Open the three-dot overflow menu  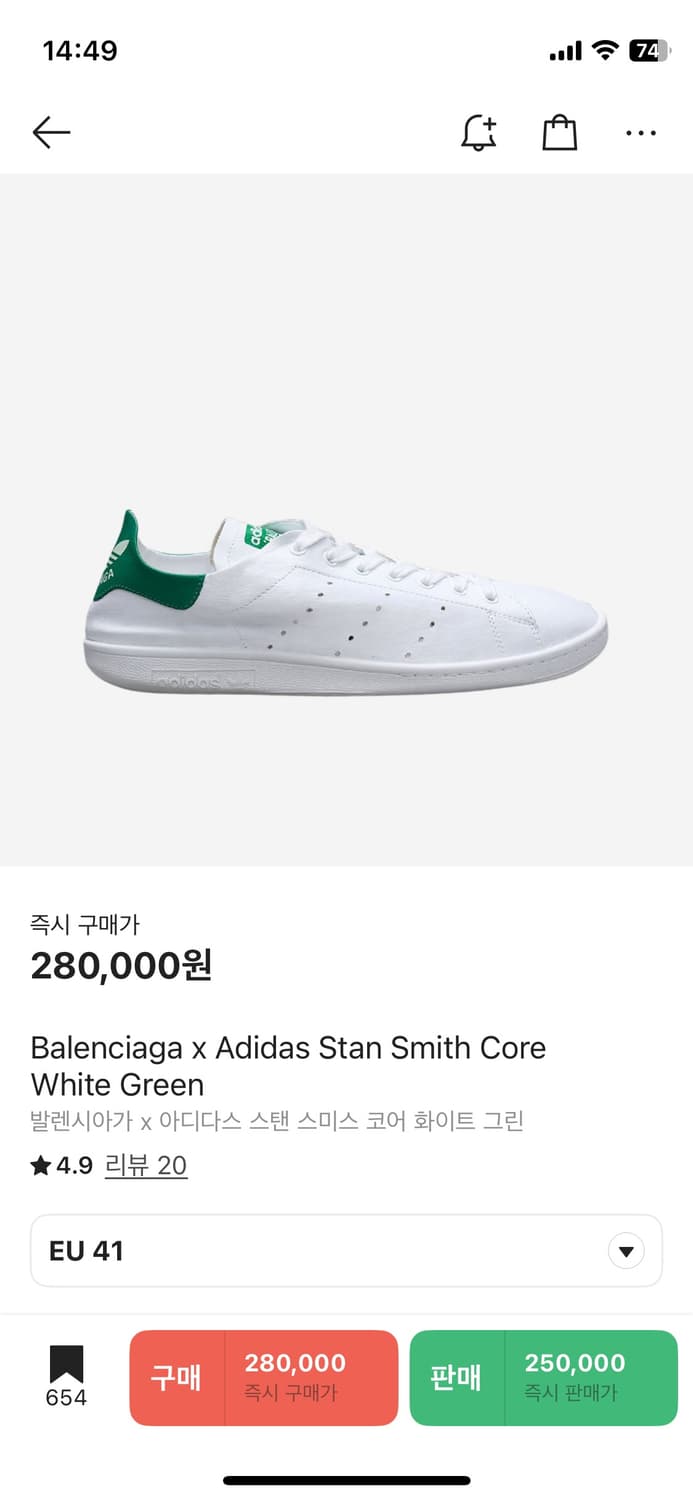tap(641, 132)
